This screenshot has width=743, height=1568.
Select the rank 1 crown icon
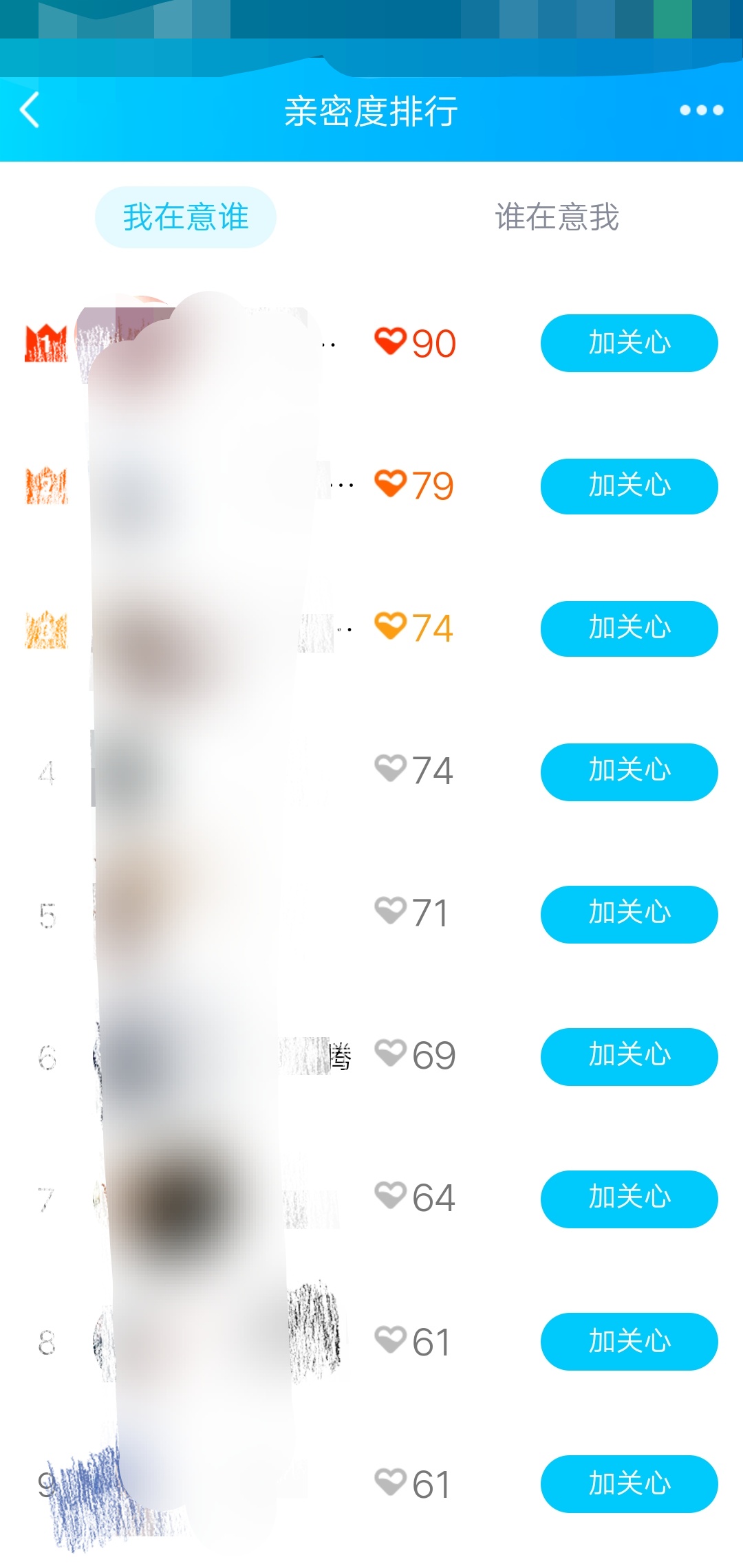tap(45, 342)
